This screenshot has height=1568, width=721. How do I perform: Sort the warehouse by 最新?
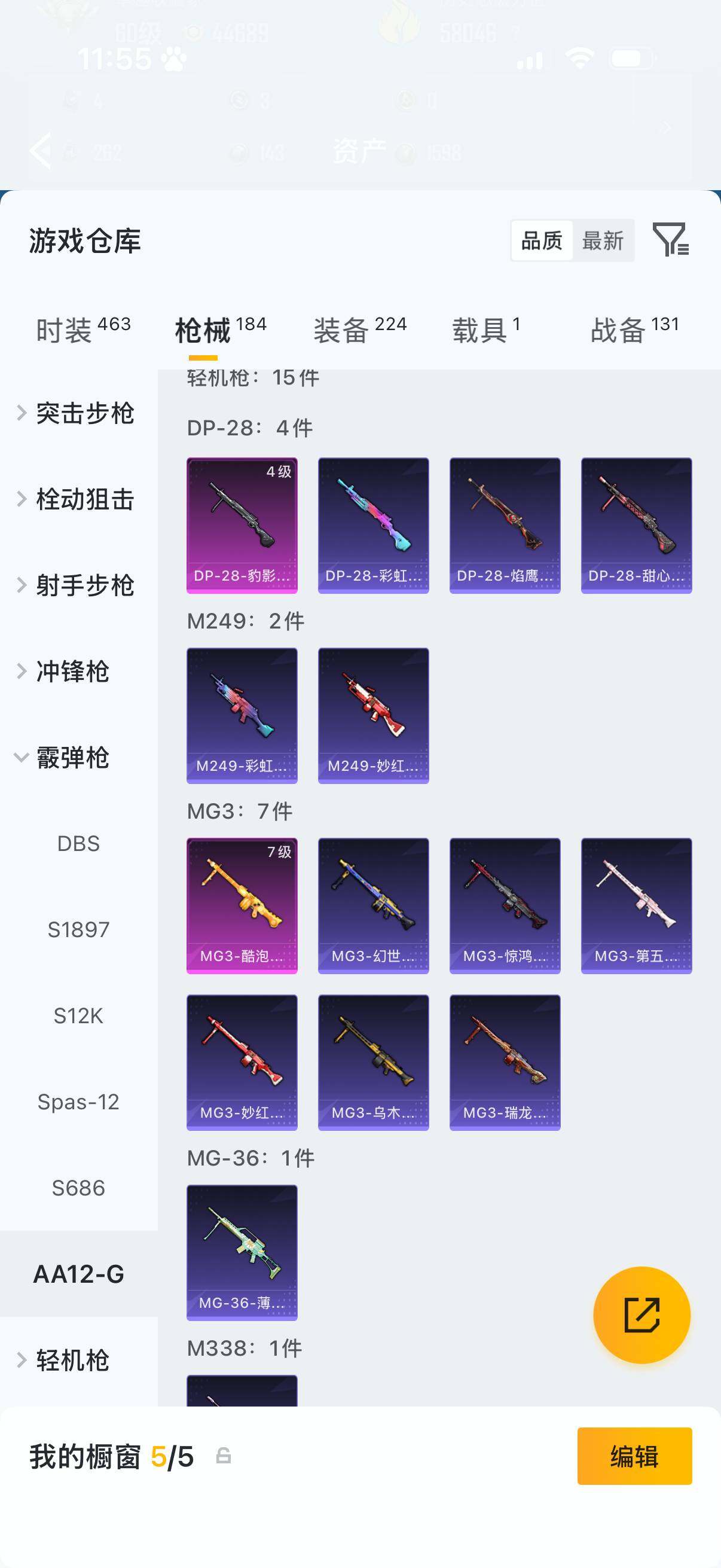coord(603,240)
